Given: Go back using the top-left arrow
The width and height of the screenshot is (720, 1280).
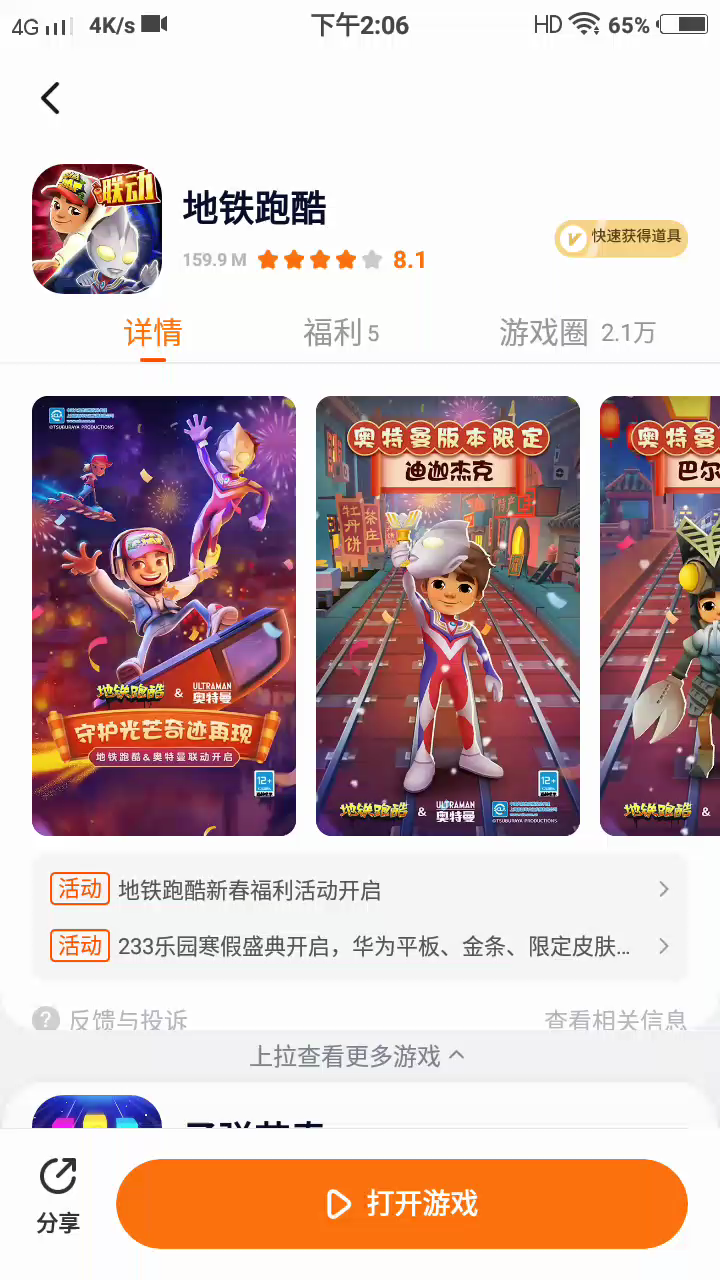Looking at the screenshot, I should point(51,98).
